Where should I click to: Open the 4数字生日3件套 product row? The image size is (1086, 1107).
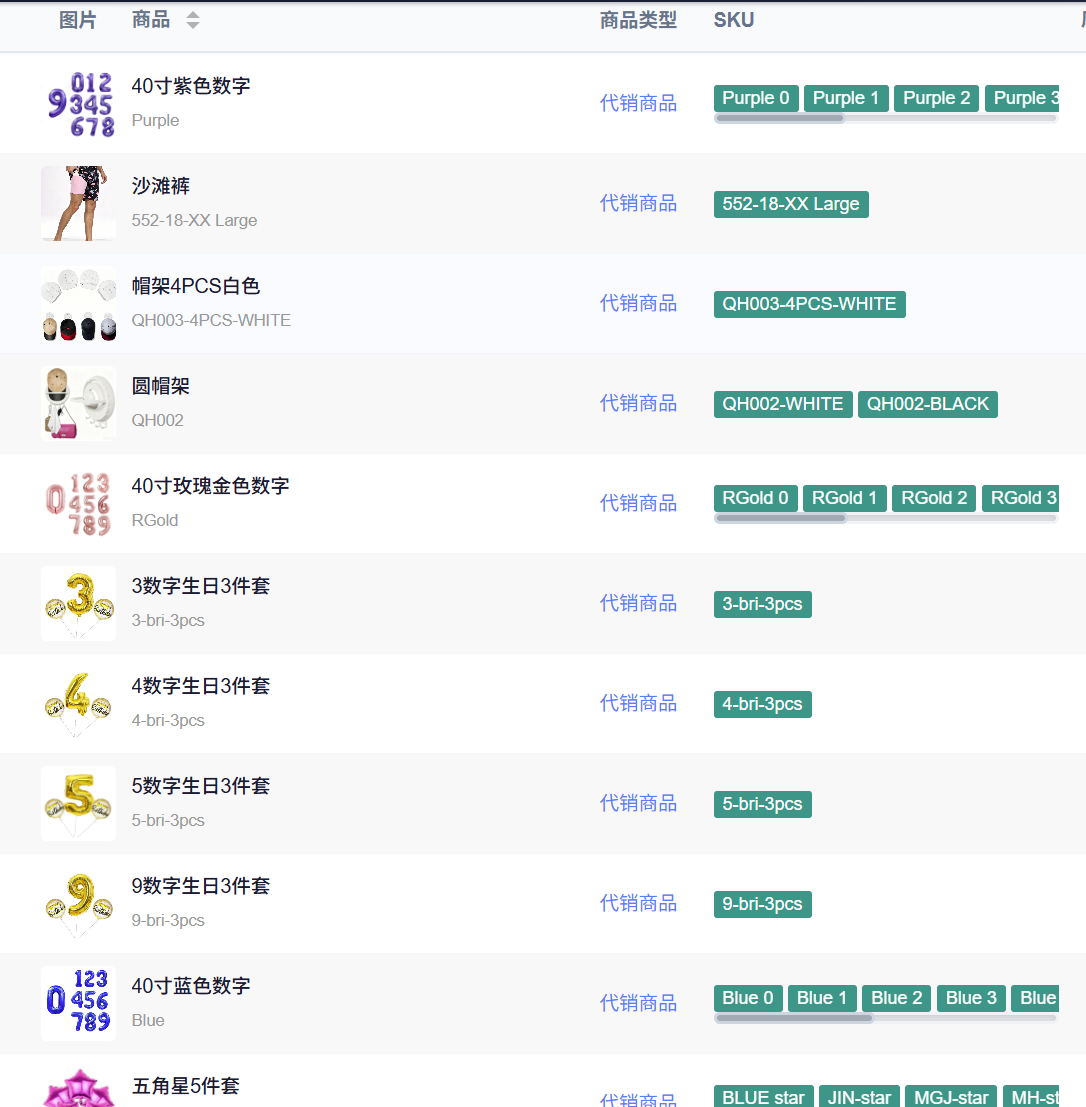(543, 704)
